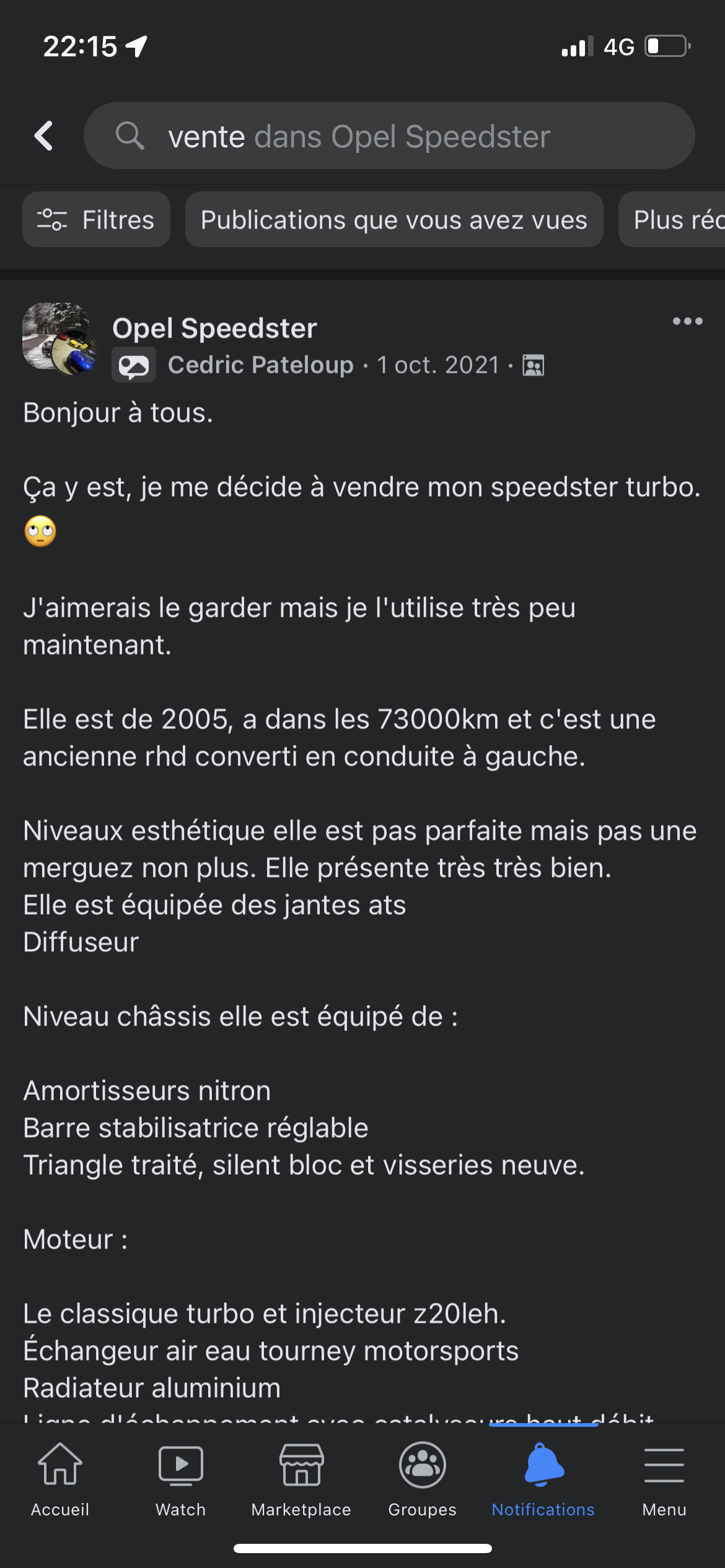Screen dimensions: 725x1568
Task: Tap the 'vente dans Opel Speedster' search field
Action: [x=389, y=136]
